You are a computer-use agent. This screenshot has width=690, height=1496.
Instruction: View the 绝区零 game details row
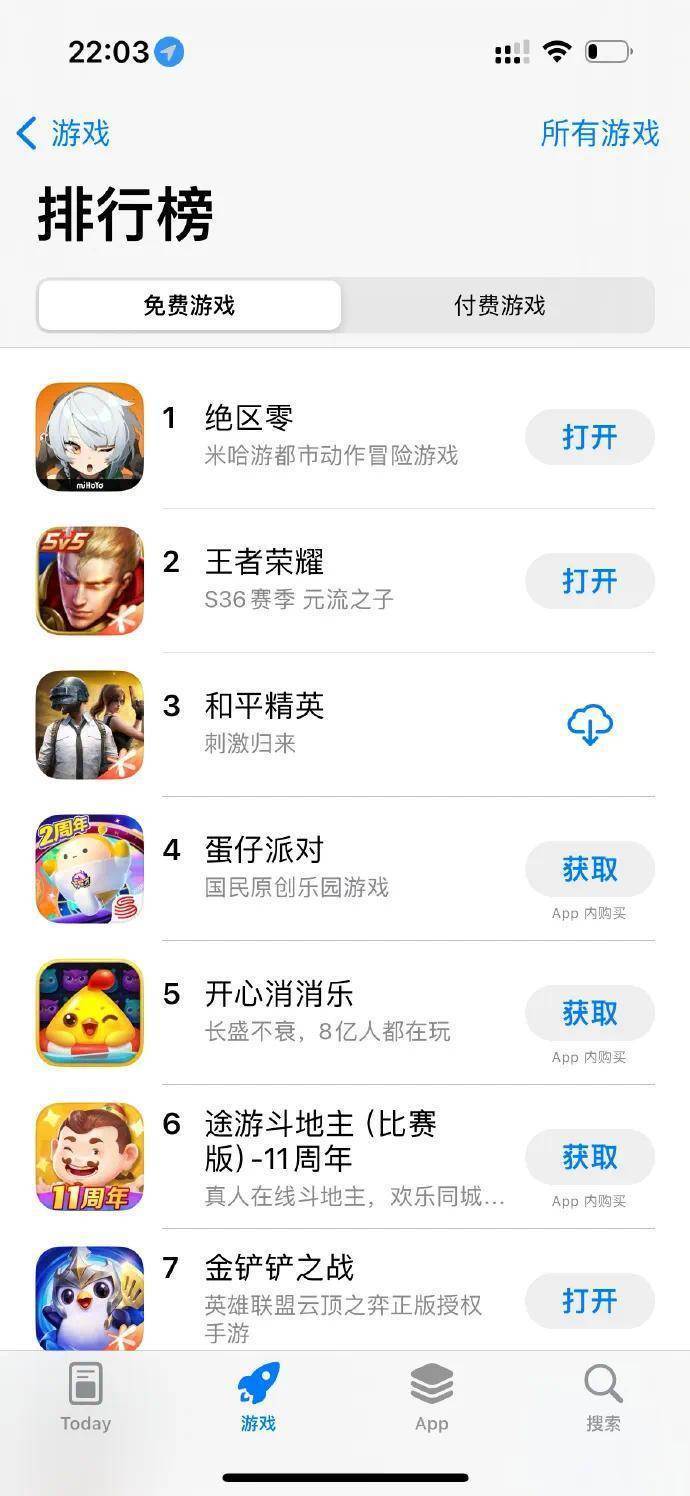click(x=345, y=437)
